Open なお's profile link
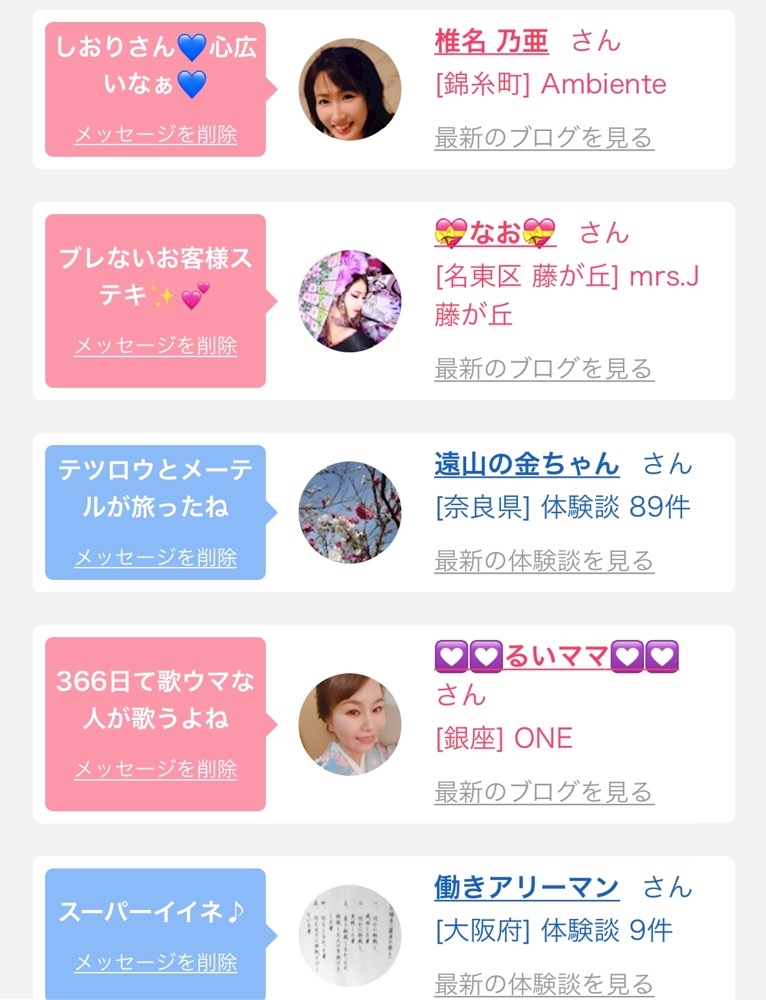Image resolution: width=766 pixels, height=1000 pixels. coord(495,233)
